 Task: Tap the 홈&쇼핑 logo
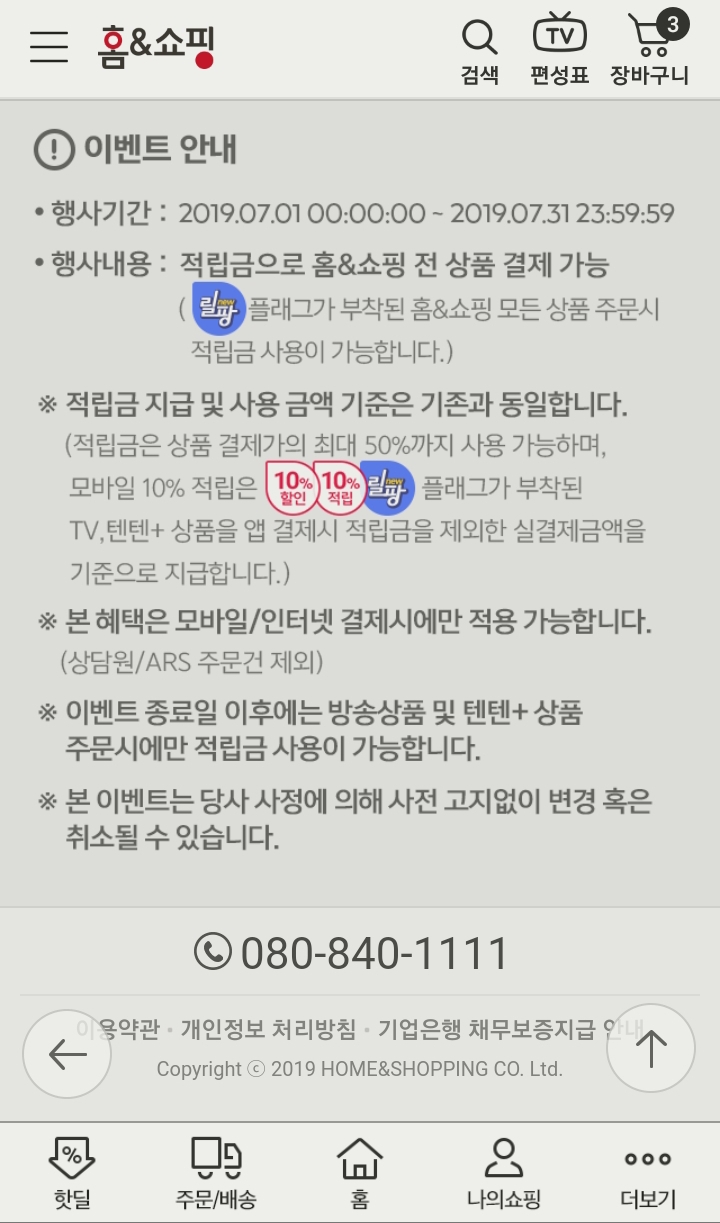point(157,45)
